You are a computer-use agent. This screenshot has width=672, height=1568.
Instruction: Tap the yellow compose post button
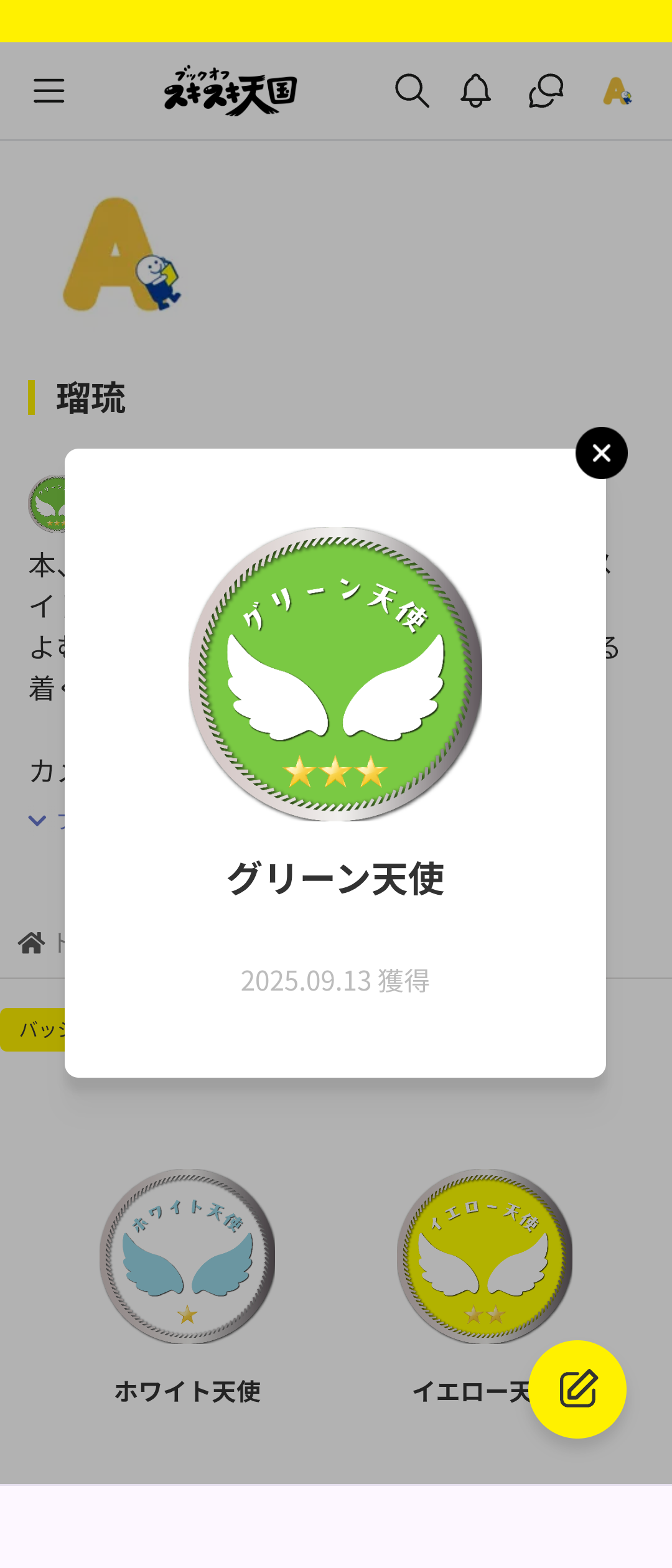tap(577, 1389)
